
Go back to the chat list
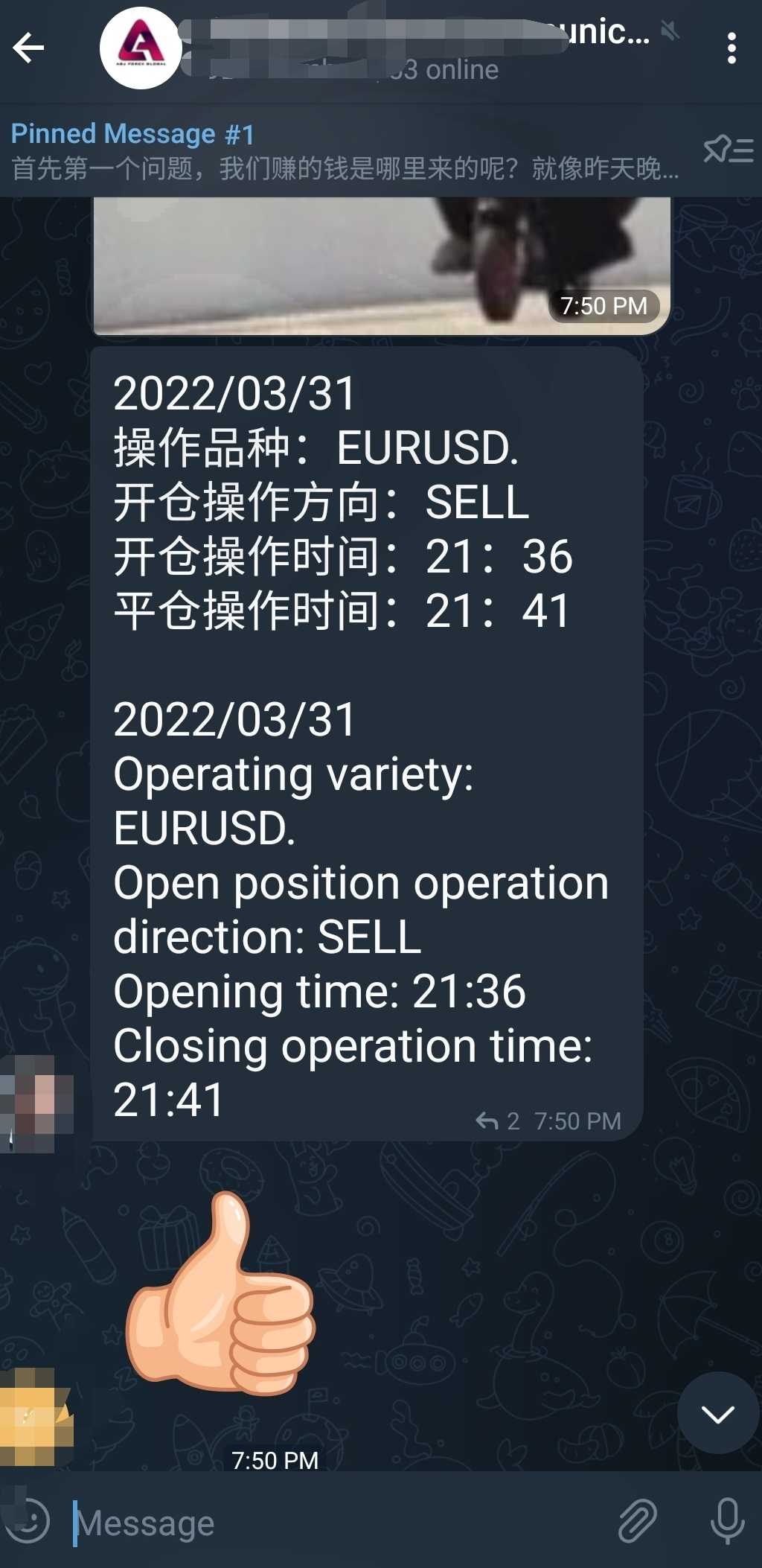29,48
